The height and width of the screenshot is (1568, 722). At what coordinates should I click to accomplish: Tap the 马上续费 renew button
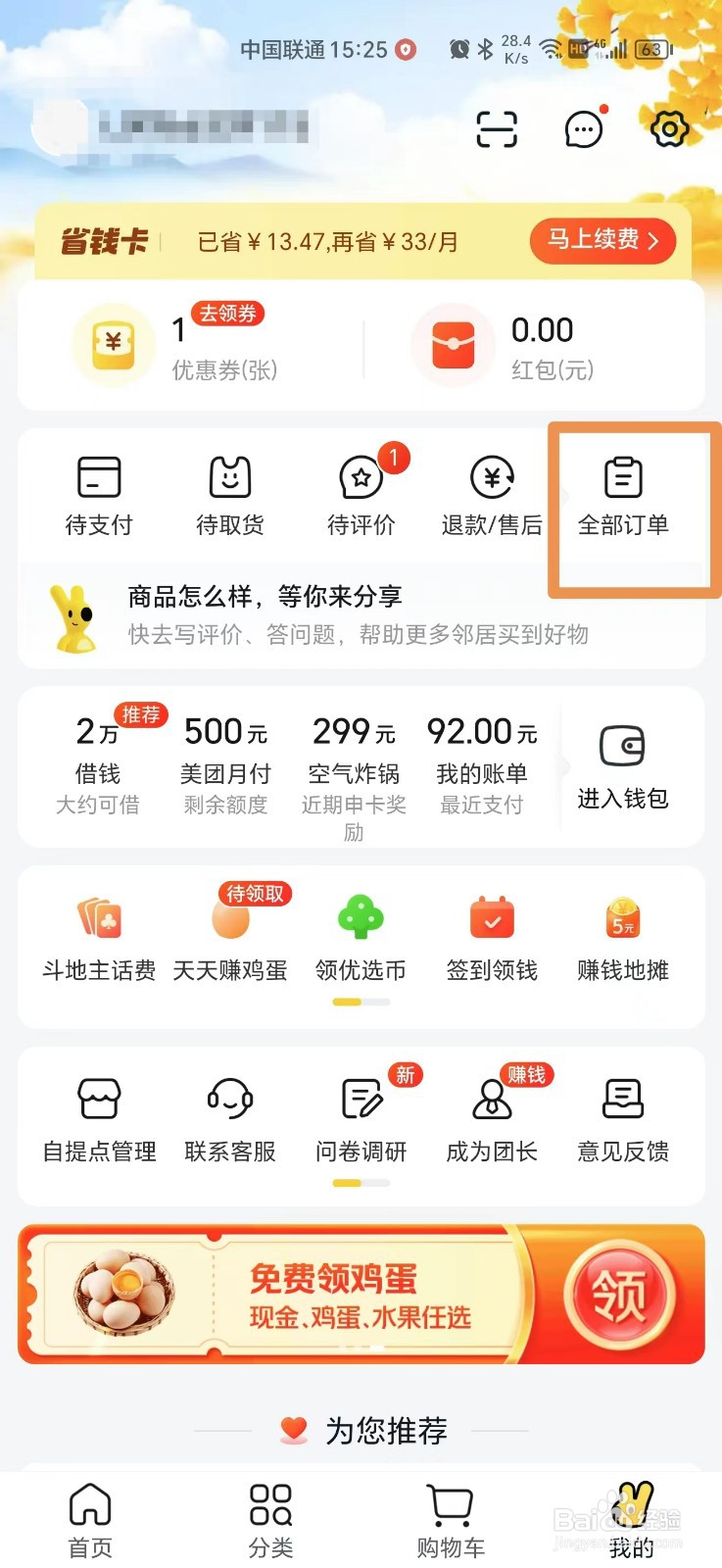pyautogui.click(x=602, y=241)
